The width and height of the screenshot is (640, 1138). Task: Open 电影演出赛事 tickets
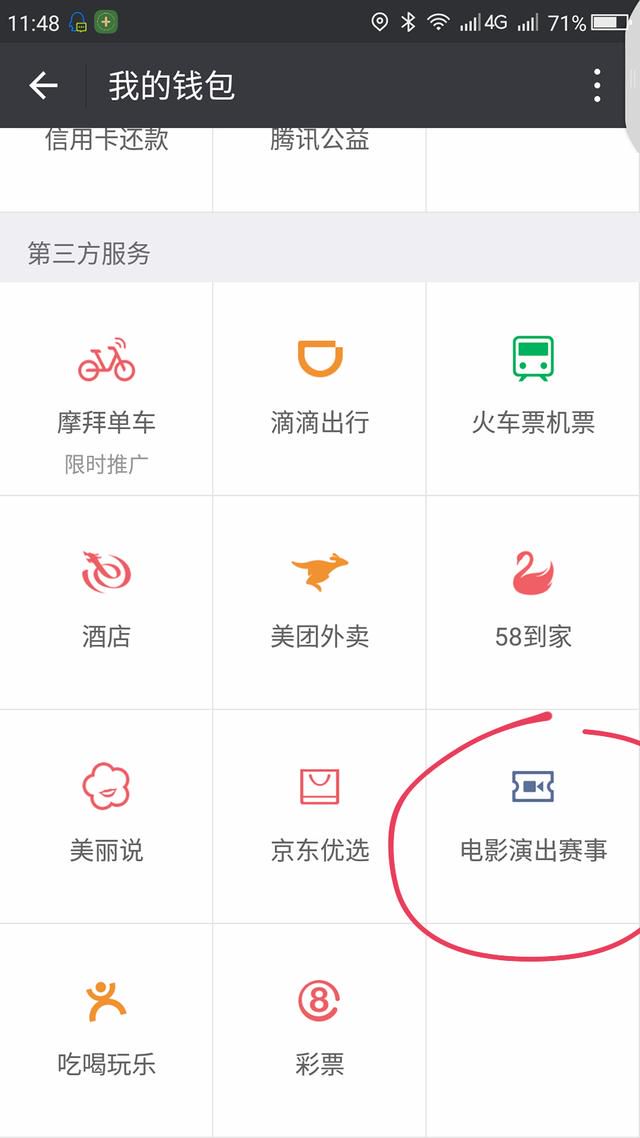click(x=533, y=816)
